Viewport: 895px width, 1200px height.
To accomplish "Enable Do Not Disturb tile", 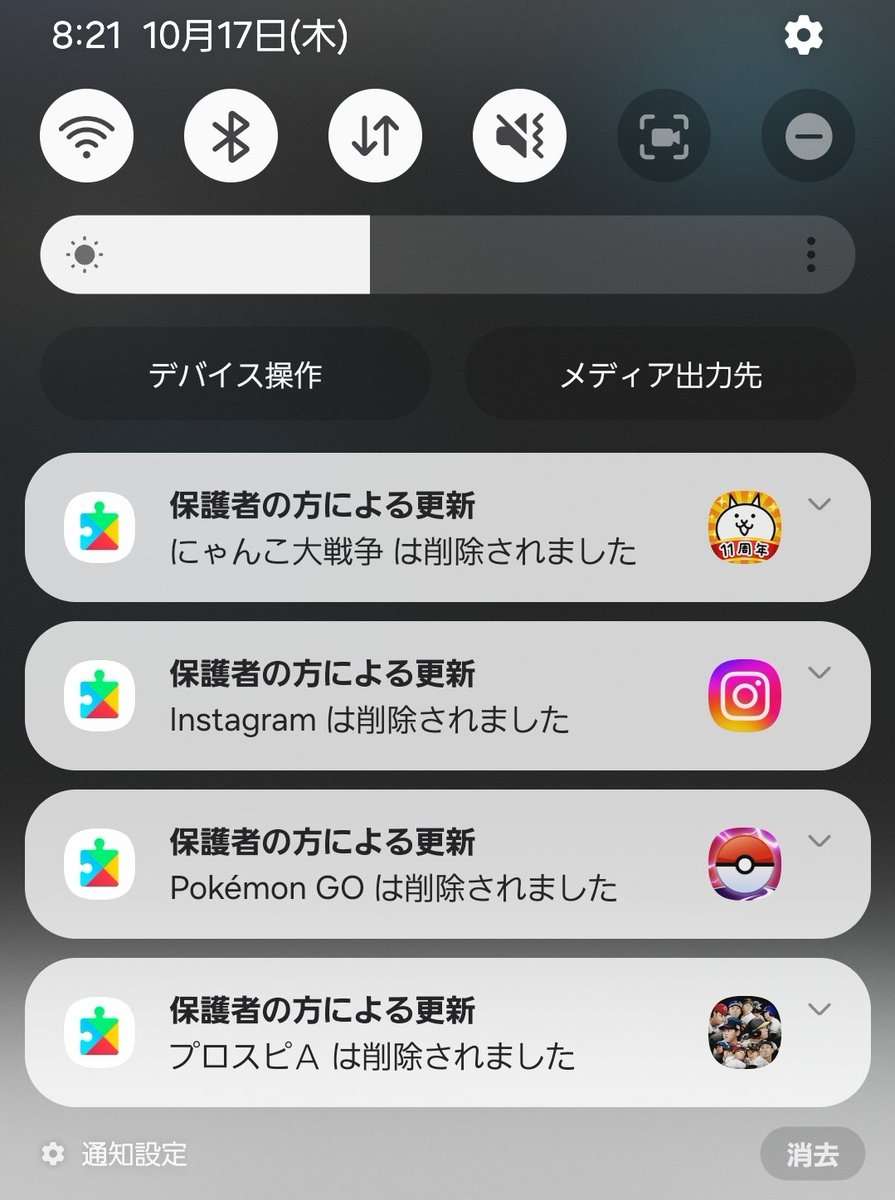I will 808,136.
